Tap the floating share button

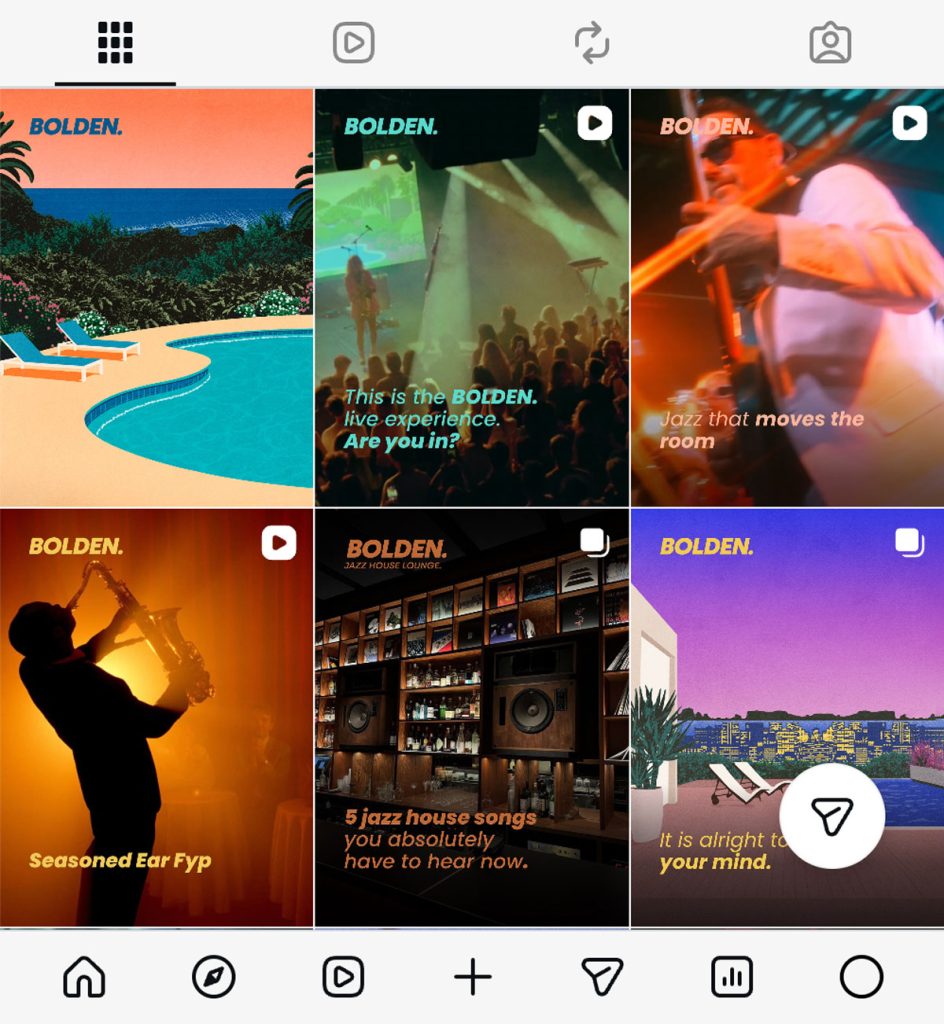coord(831,816)
